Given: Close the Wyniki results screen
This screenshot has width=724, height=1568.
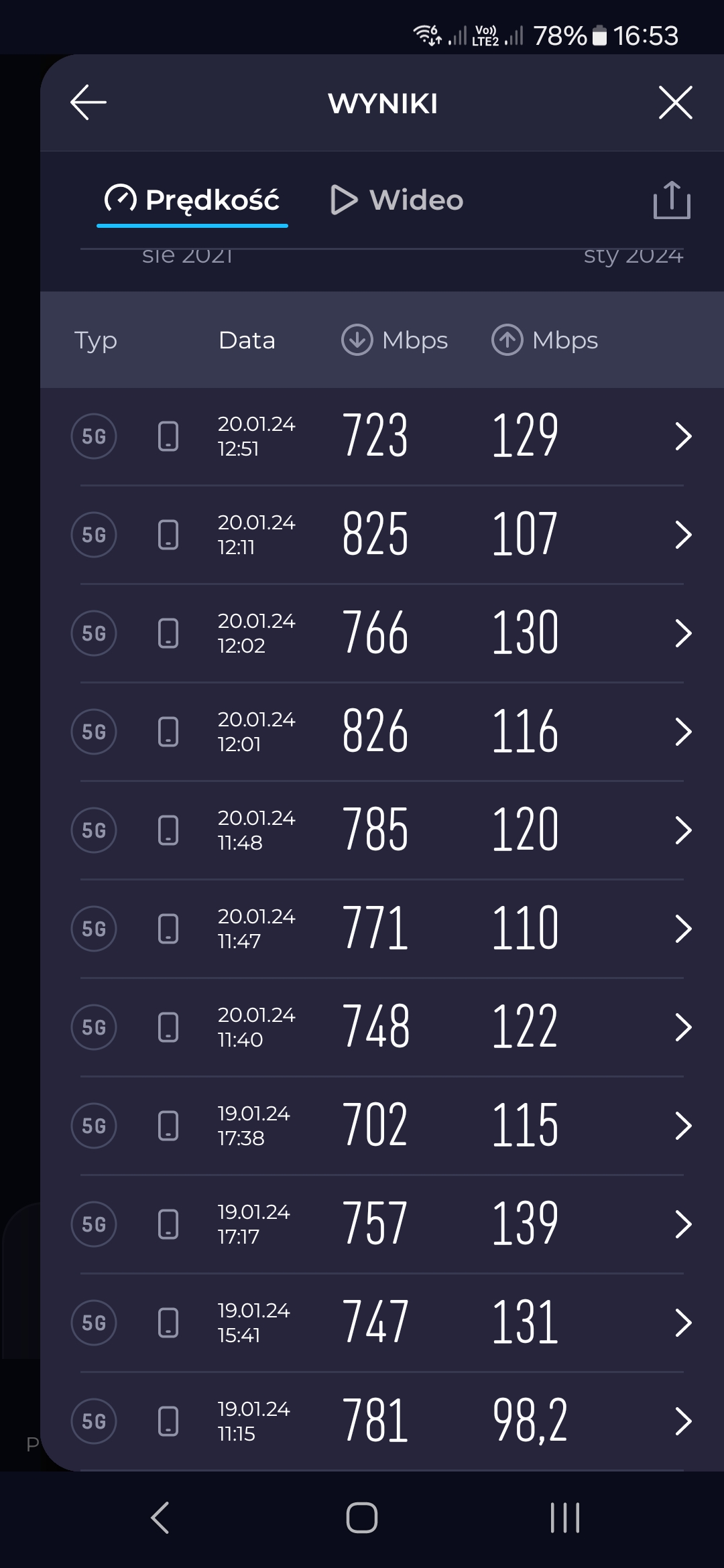Looking at the screenshot, I should [x=675, y=103].
